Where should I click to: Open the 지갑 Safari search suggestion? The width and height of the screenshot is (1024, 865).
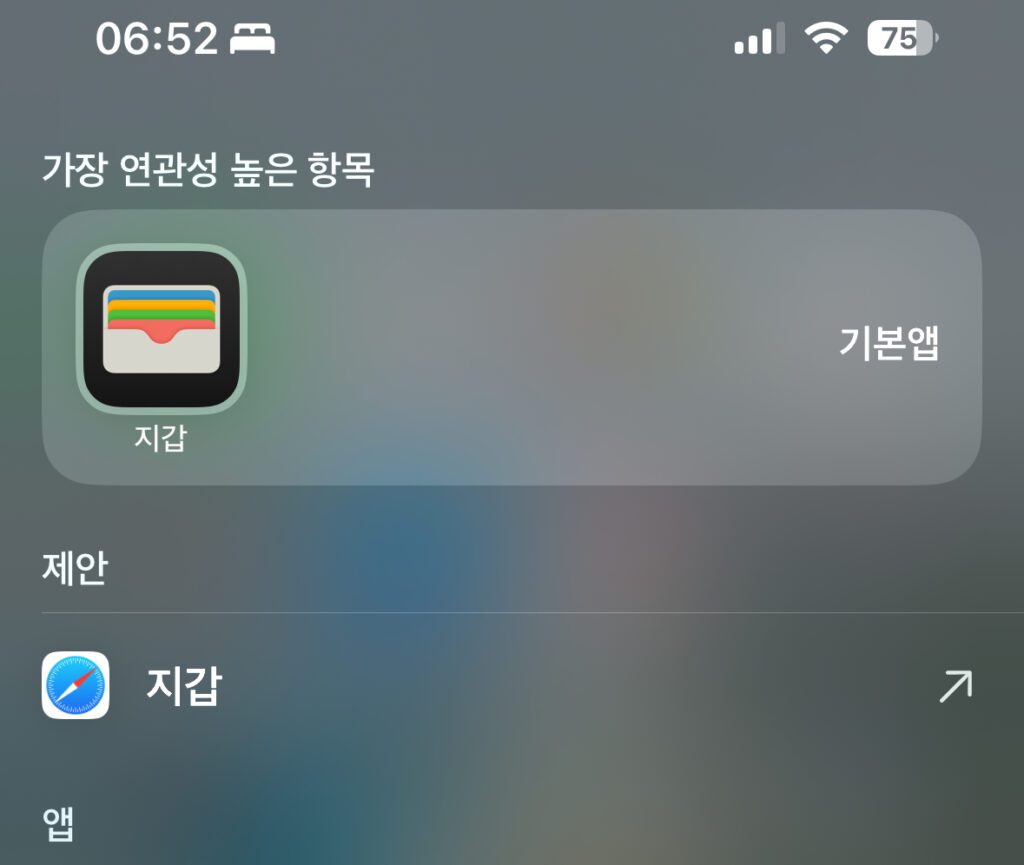(184, 686)
